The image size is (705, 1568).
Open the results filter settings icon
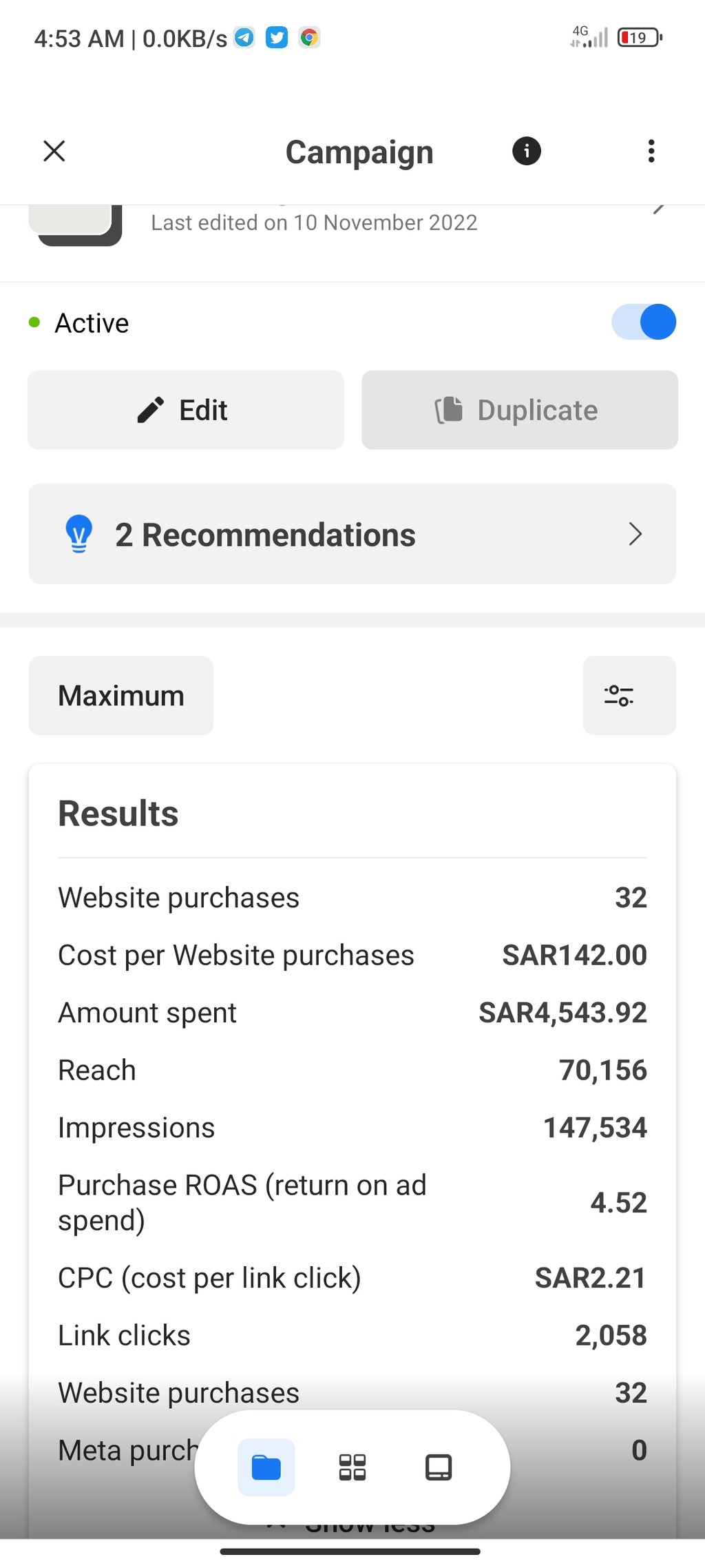[x=629, y=695]
